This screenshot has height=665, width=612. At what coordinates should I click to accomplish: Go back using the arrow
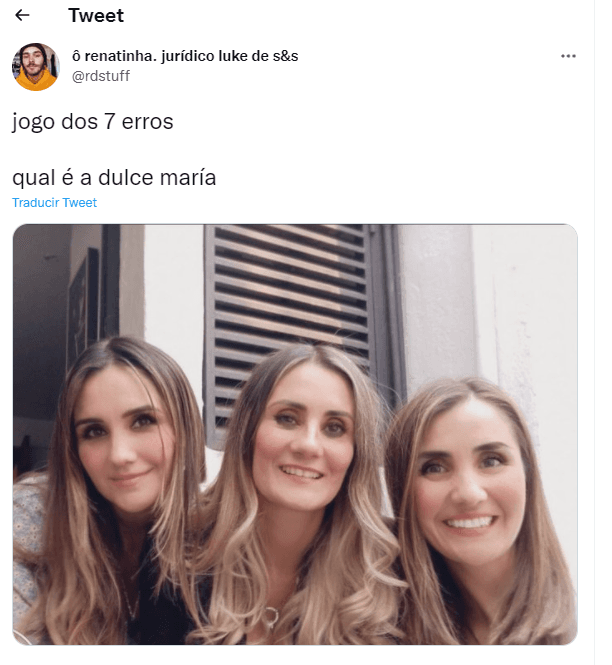[22, 16]
